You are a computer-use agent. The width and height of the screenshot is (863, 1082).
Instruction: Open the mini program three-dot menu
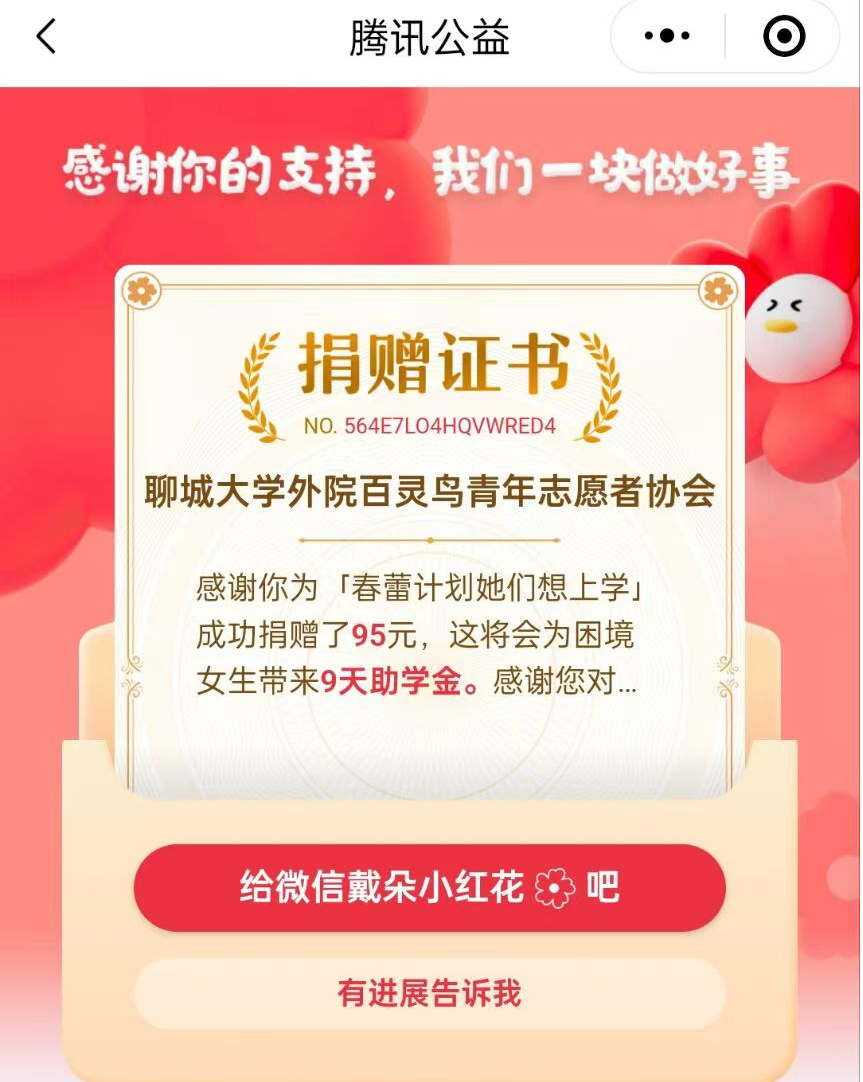pyautogui.click(x=667, y=37)
